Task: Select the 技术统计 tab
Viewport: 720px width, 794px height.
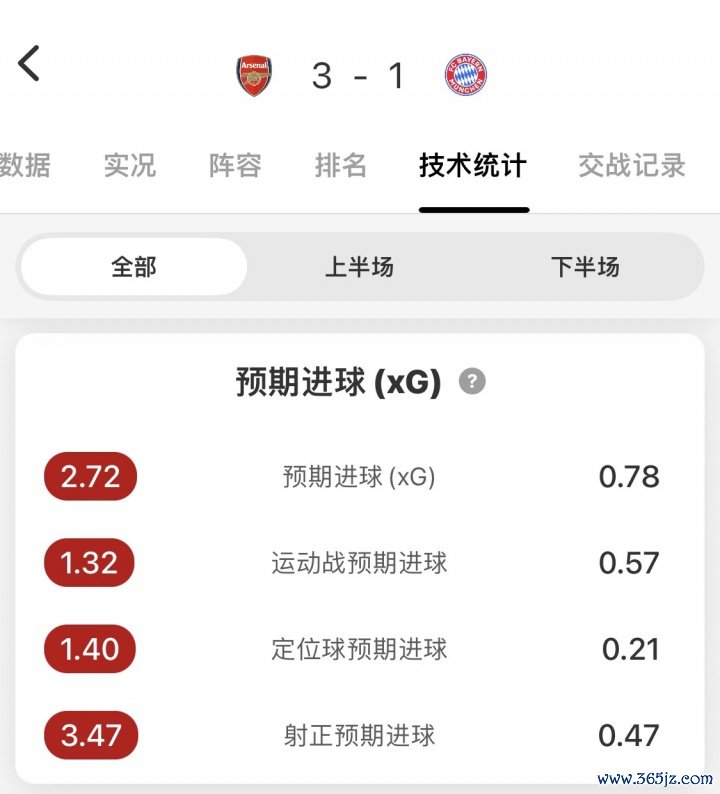Action: 473,165
